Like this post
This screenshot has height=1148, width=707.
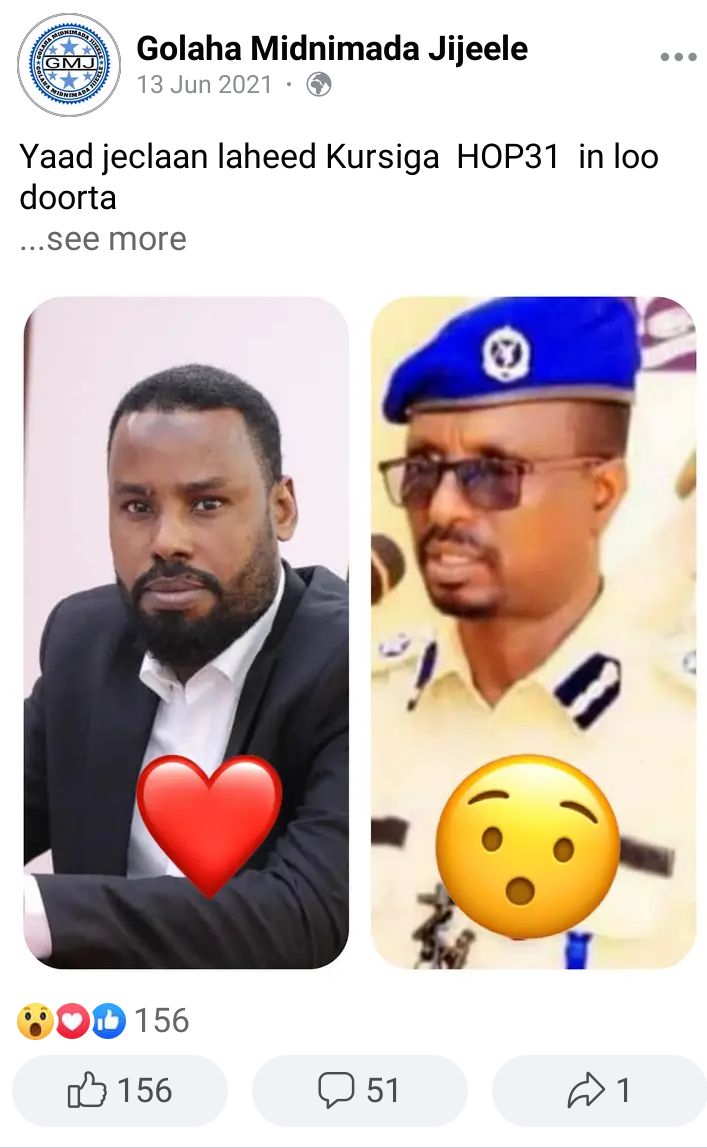[120, 1090]
